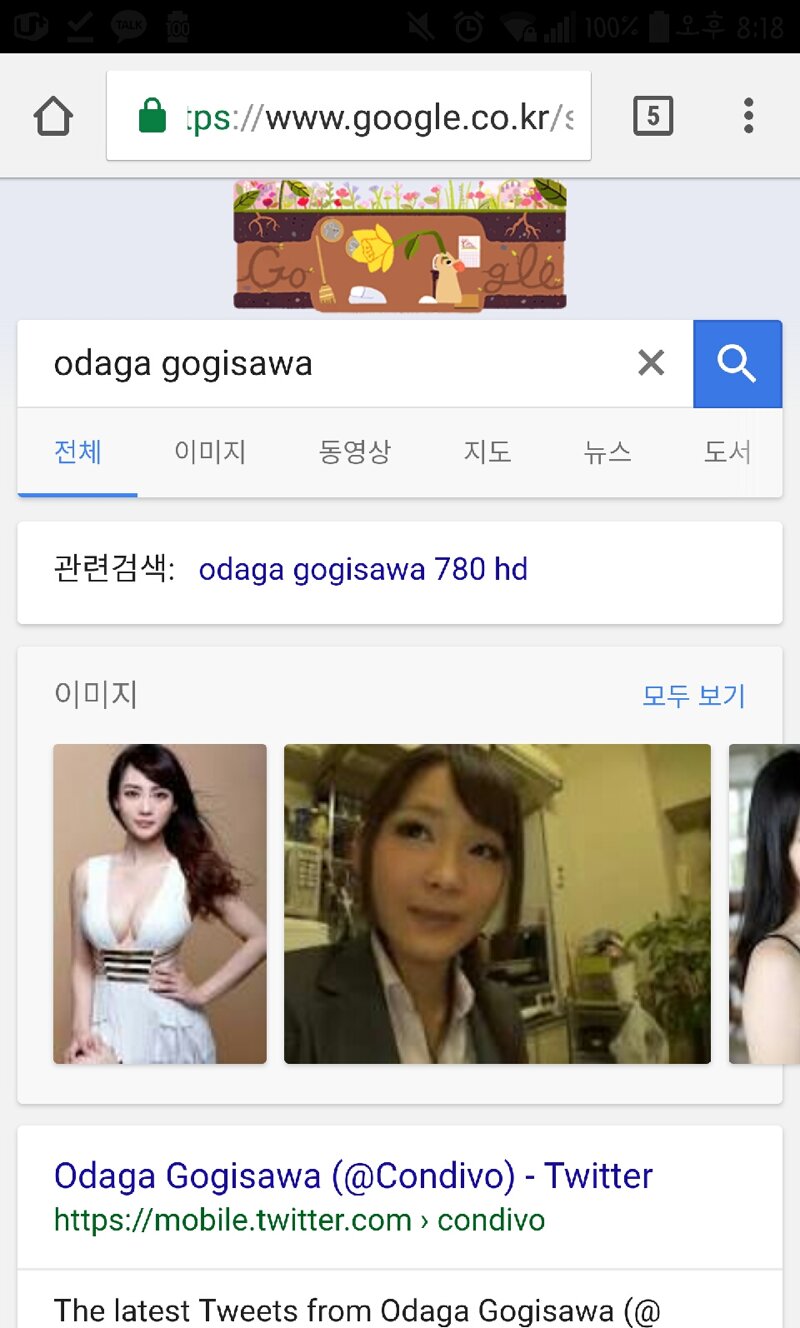Switch to the 이미지 tab
This screenshot has height=1328, width=800.
210,452
